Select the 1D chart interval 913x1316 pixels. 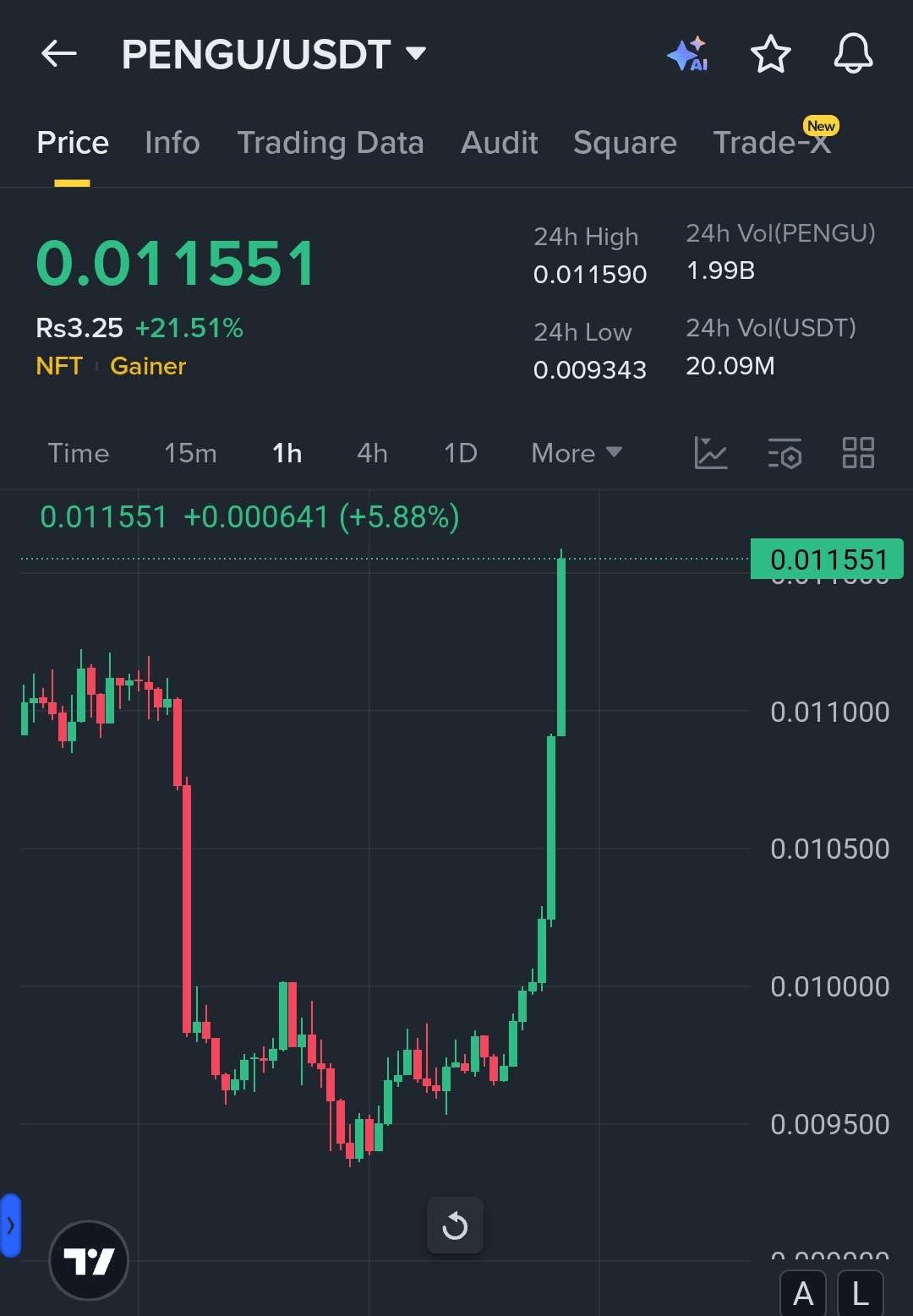click(x=461, y=453)
